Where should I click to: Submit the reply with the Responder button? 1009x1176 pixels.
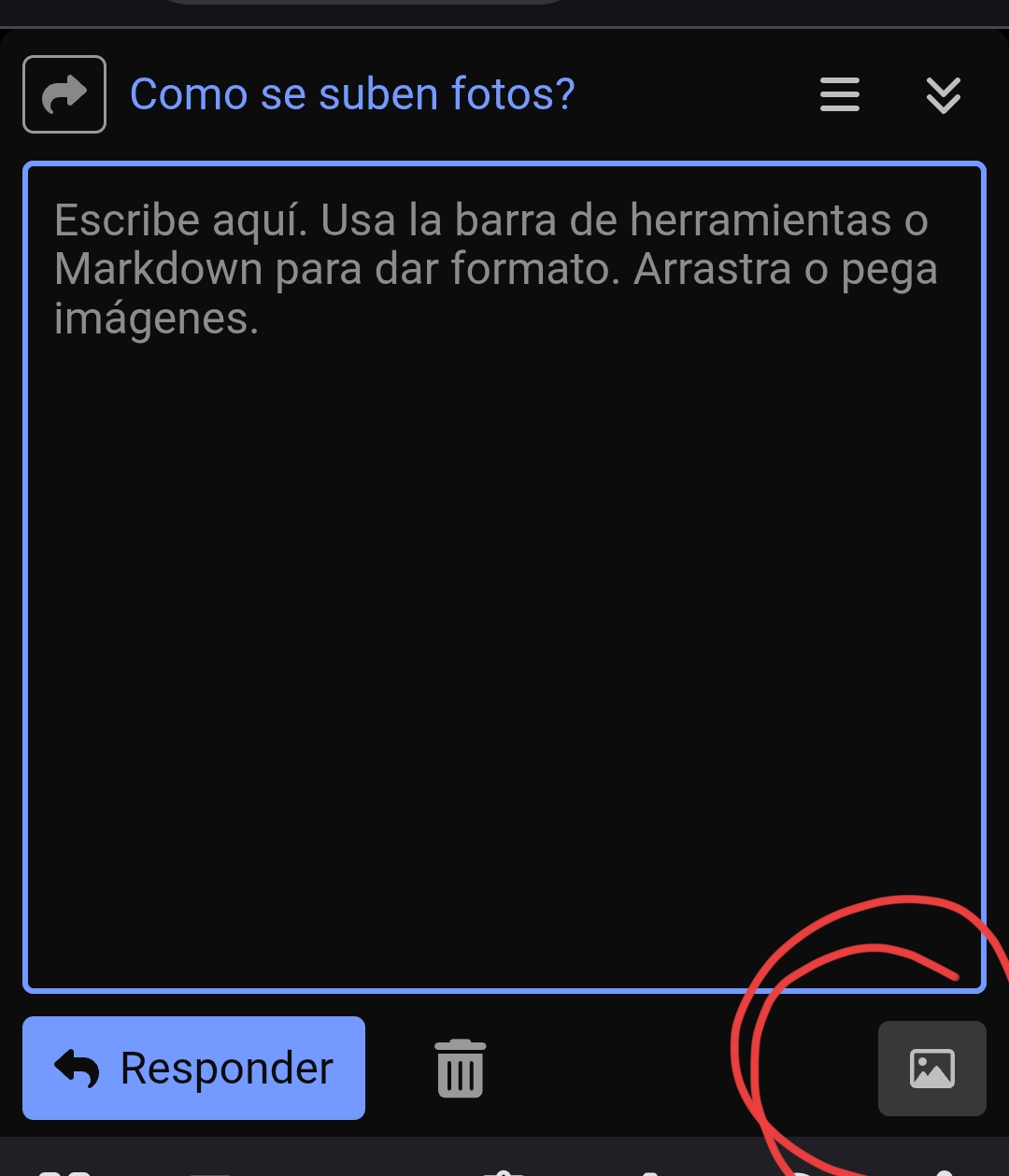tap(194, 1068)
